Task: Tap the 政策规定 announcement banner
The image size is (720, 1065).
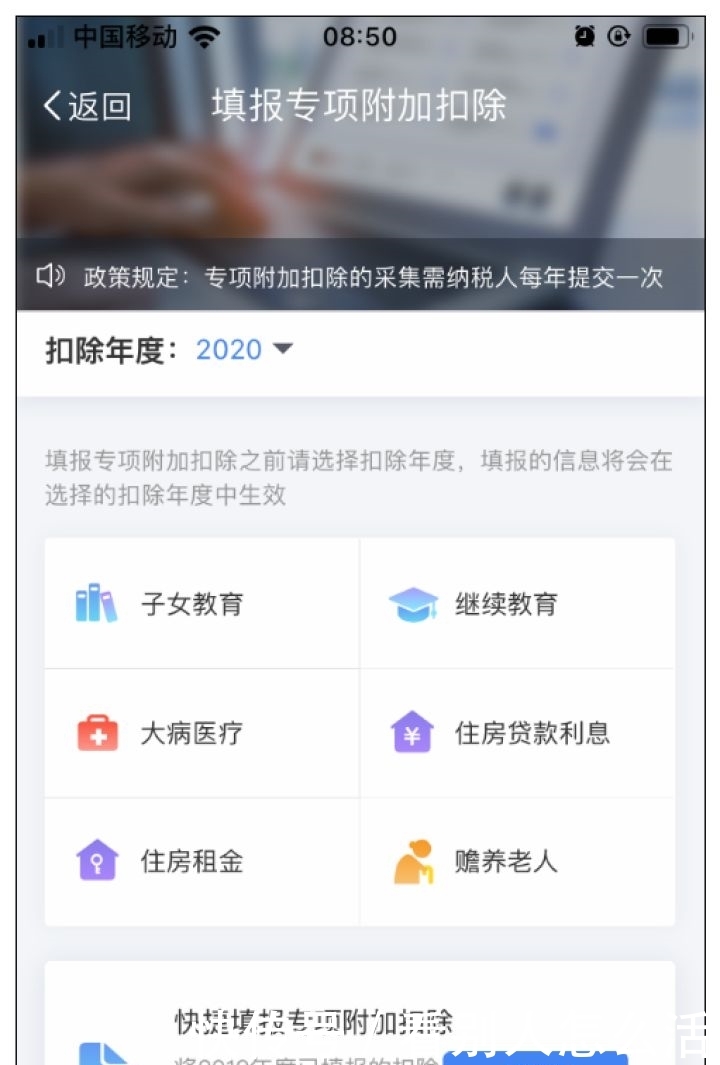Action: tap(360, 277)
